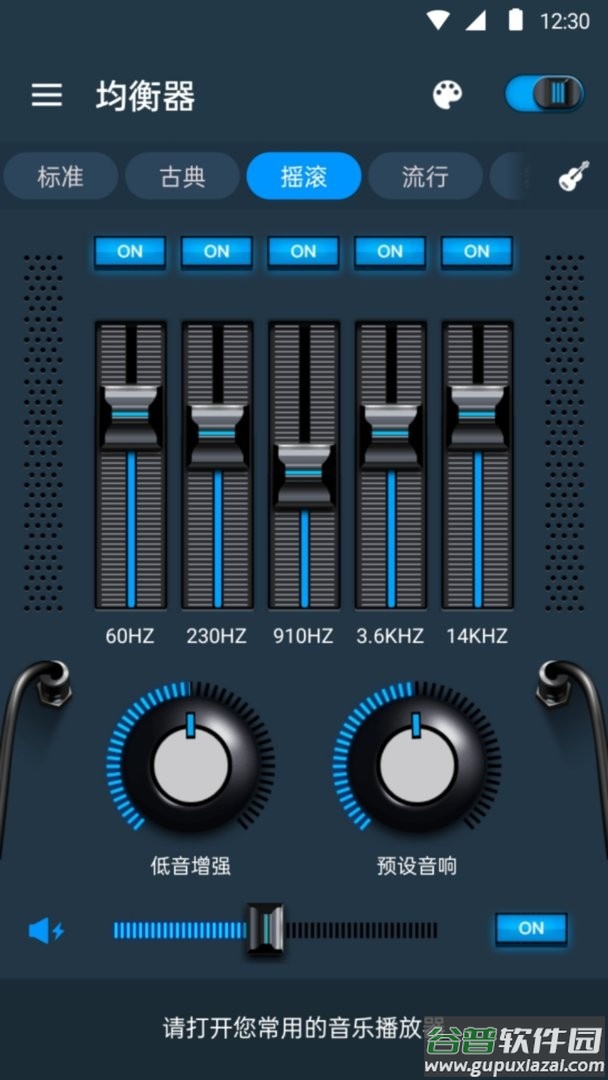Screen dimensions: 608x1080
Task: Disable the 910HZ band ON button
Action: (303, 252)
